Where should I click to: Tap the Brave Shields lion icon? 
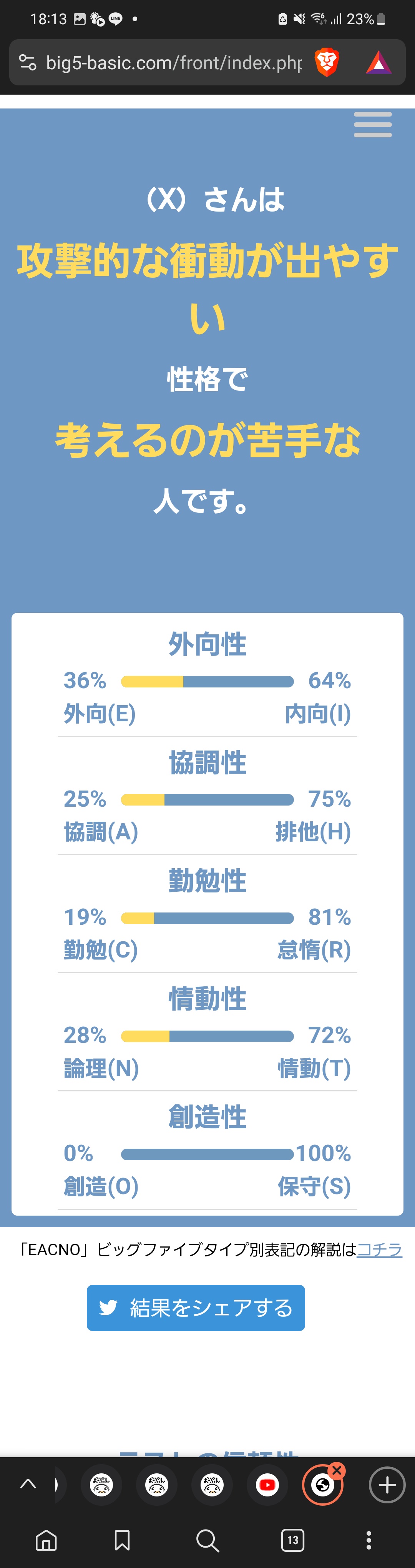(326, 62)
